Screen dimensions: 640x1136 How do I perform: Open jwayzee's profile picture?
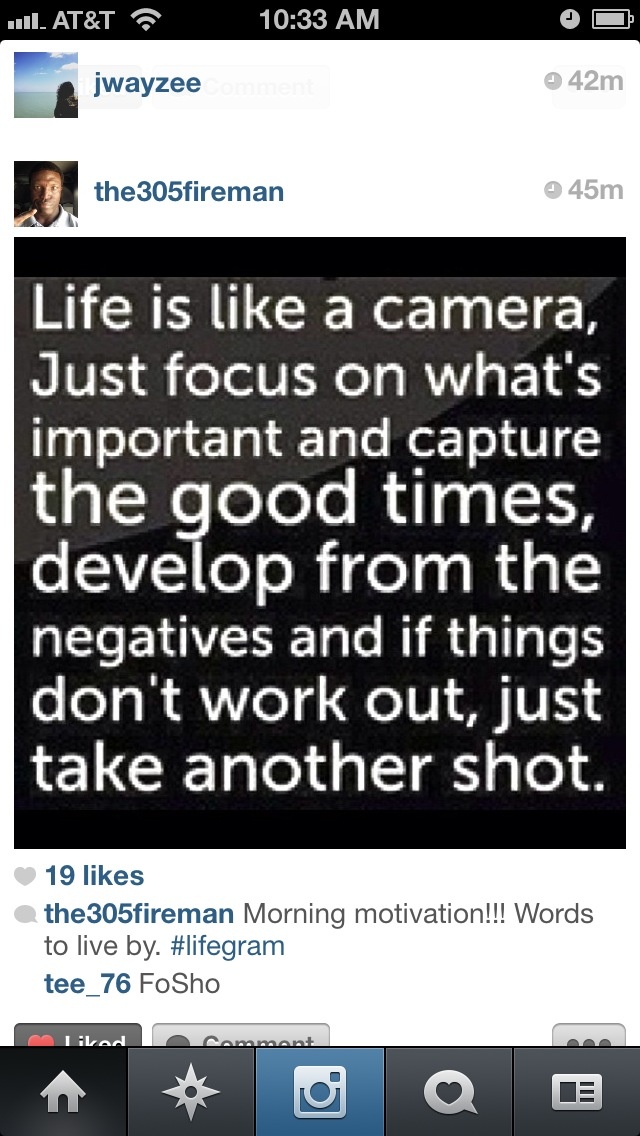[x=45, y=85]
